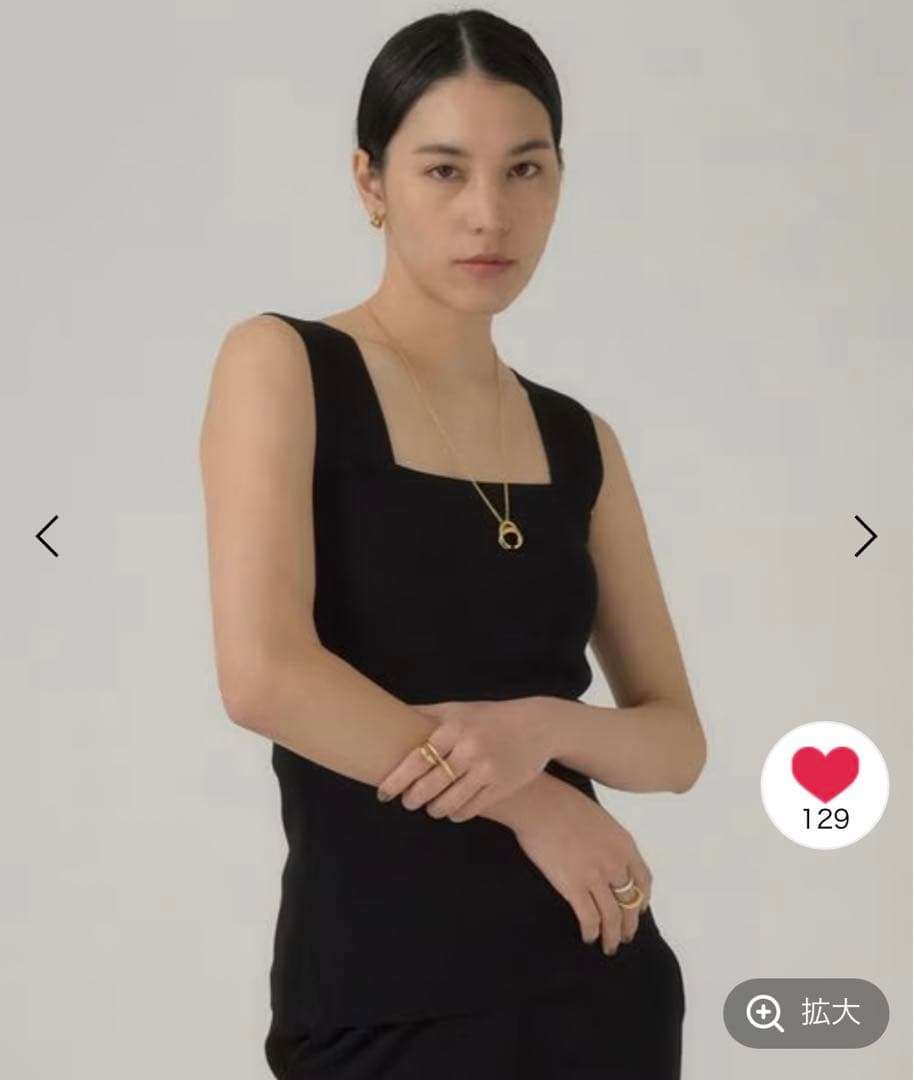
Task: Like this item with the heart button
Action: pyautogui.click(x=825, y=783)
